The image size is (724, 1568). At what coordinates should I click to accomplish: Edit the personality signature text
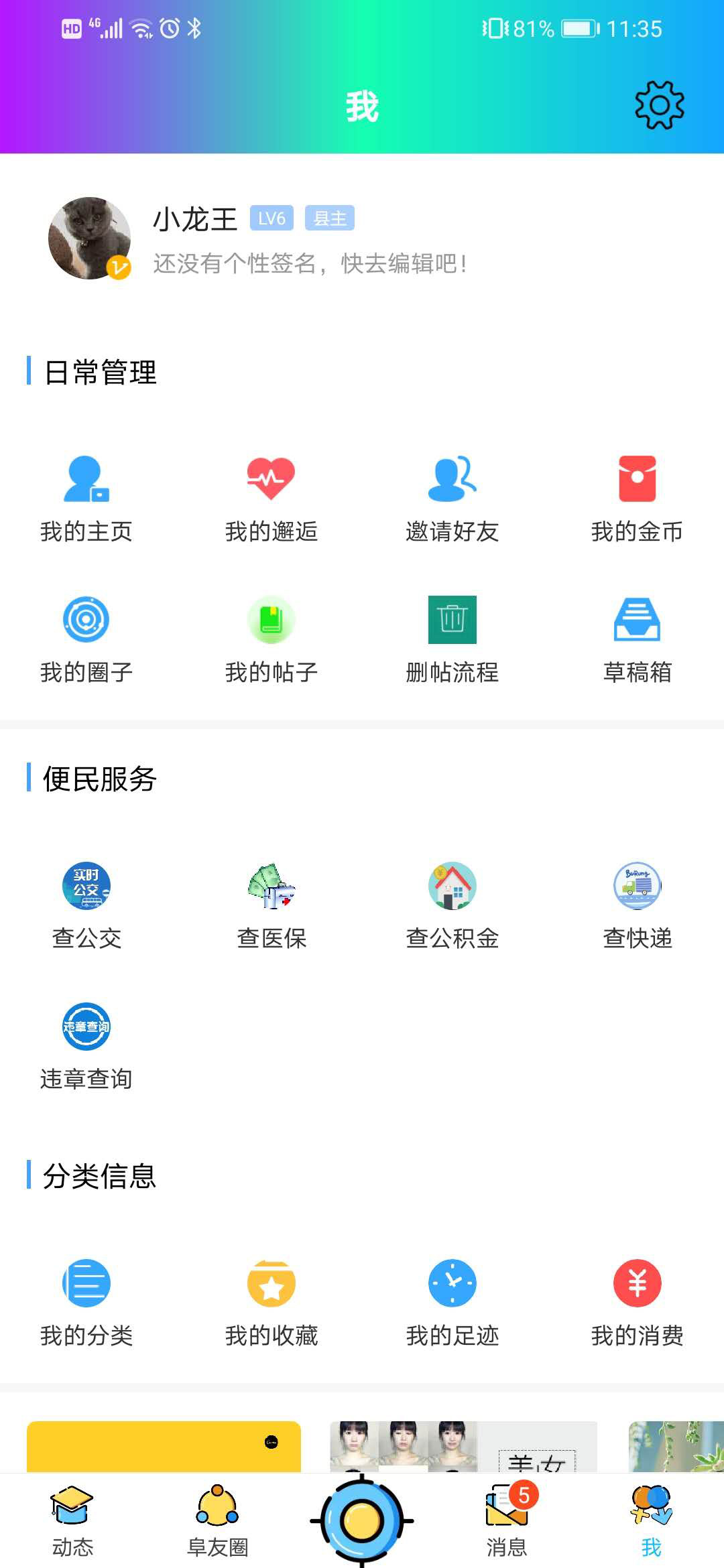pyautogui.click(x=308, y=263)
